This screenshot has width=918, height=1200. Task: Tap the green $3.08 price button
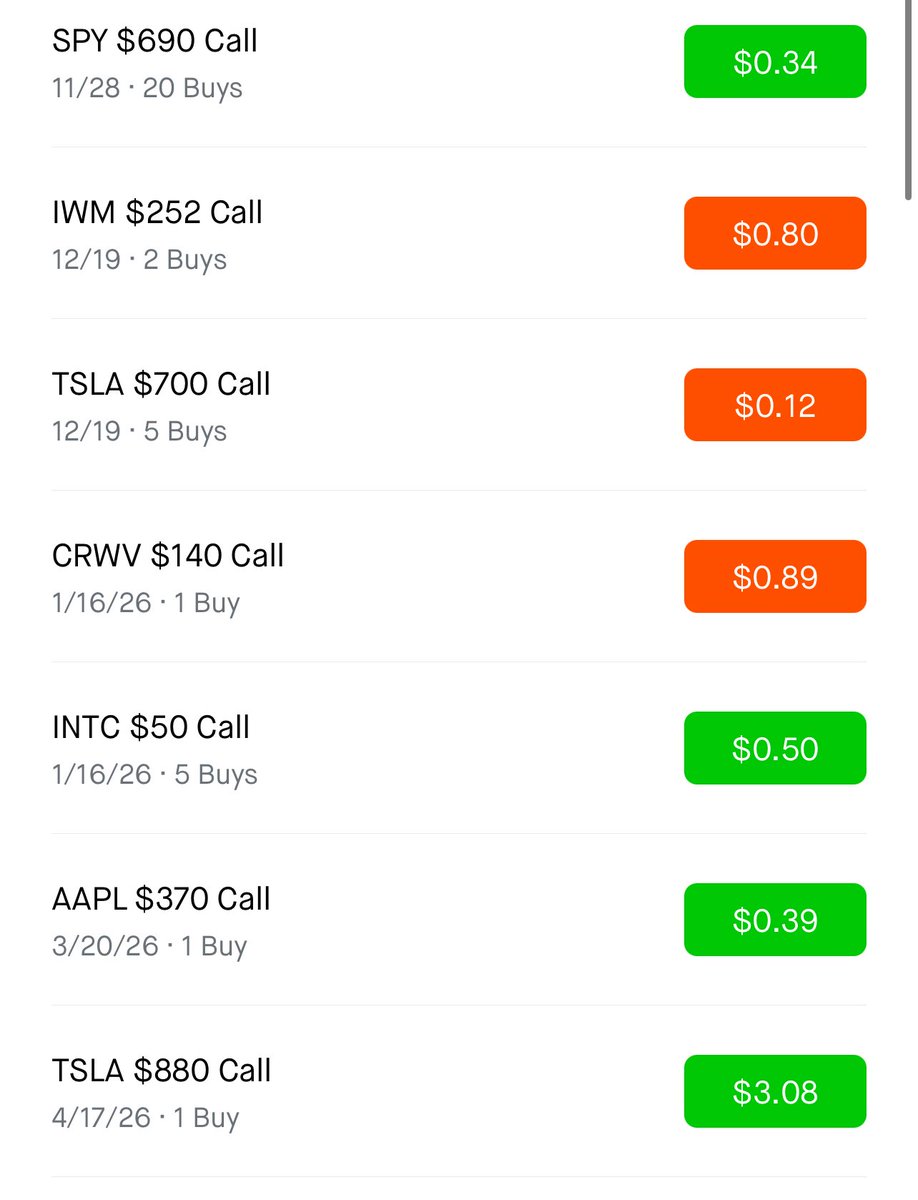pos(775,1091)
